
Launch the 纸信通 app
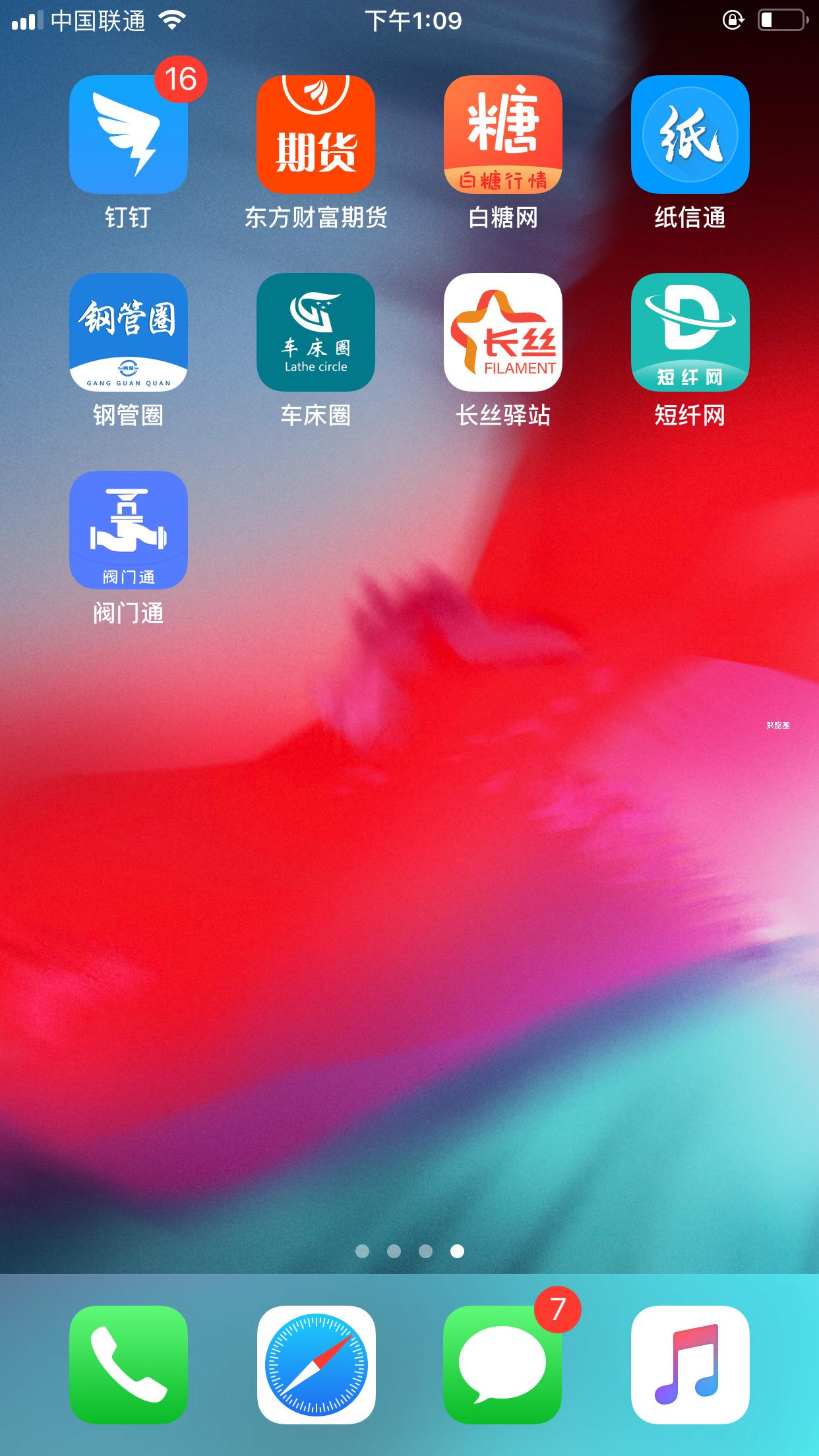(x=690, y=135)
